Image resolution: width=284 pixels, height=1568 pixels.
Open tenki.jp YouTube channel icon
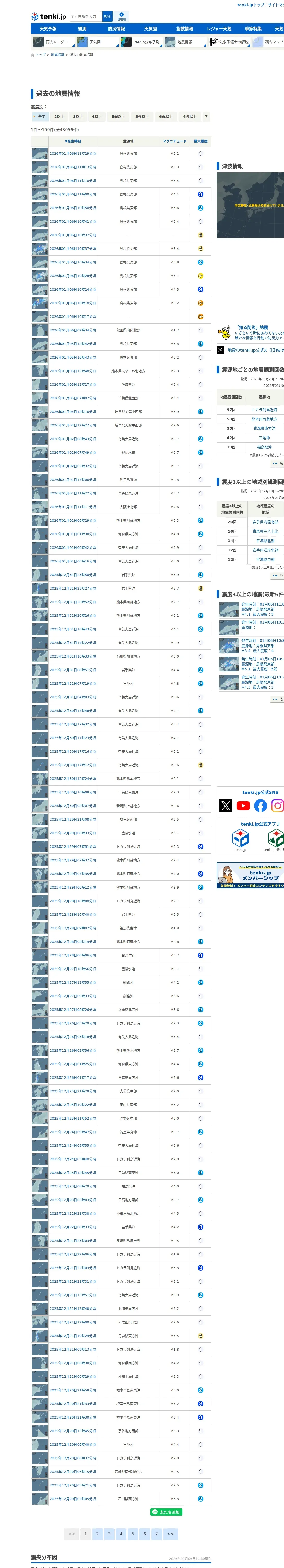pos(243,805)
